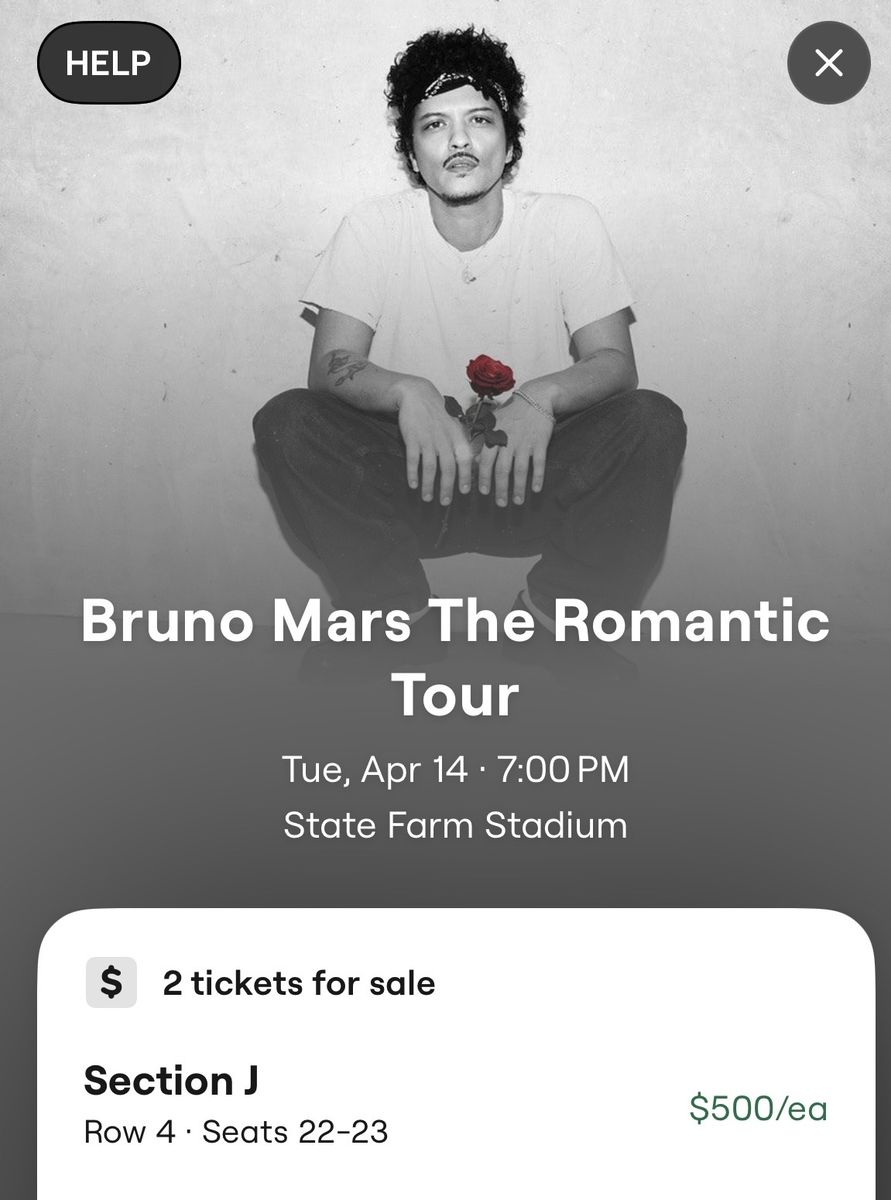Tap the HELP button
891x1200 pixels.
(108, 63)
